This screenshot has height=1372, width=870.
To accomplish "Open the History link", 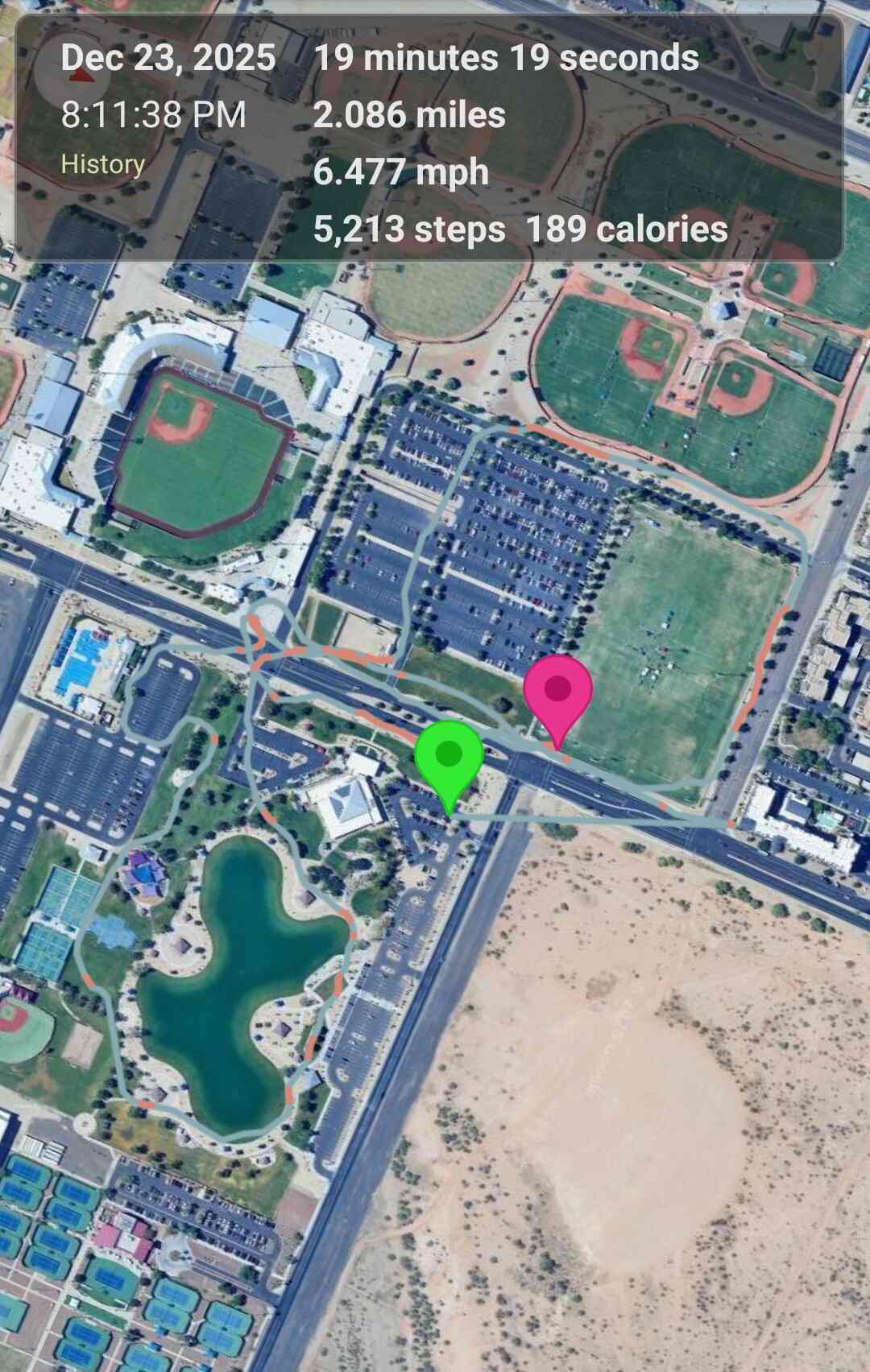I will point(103,164).
